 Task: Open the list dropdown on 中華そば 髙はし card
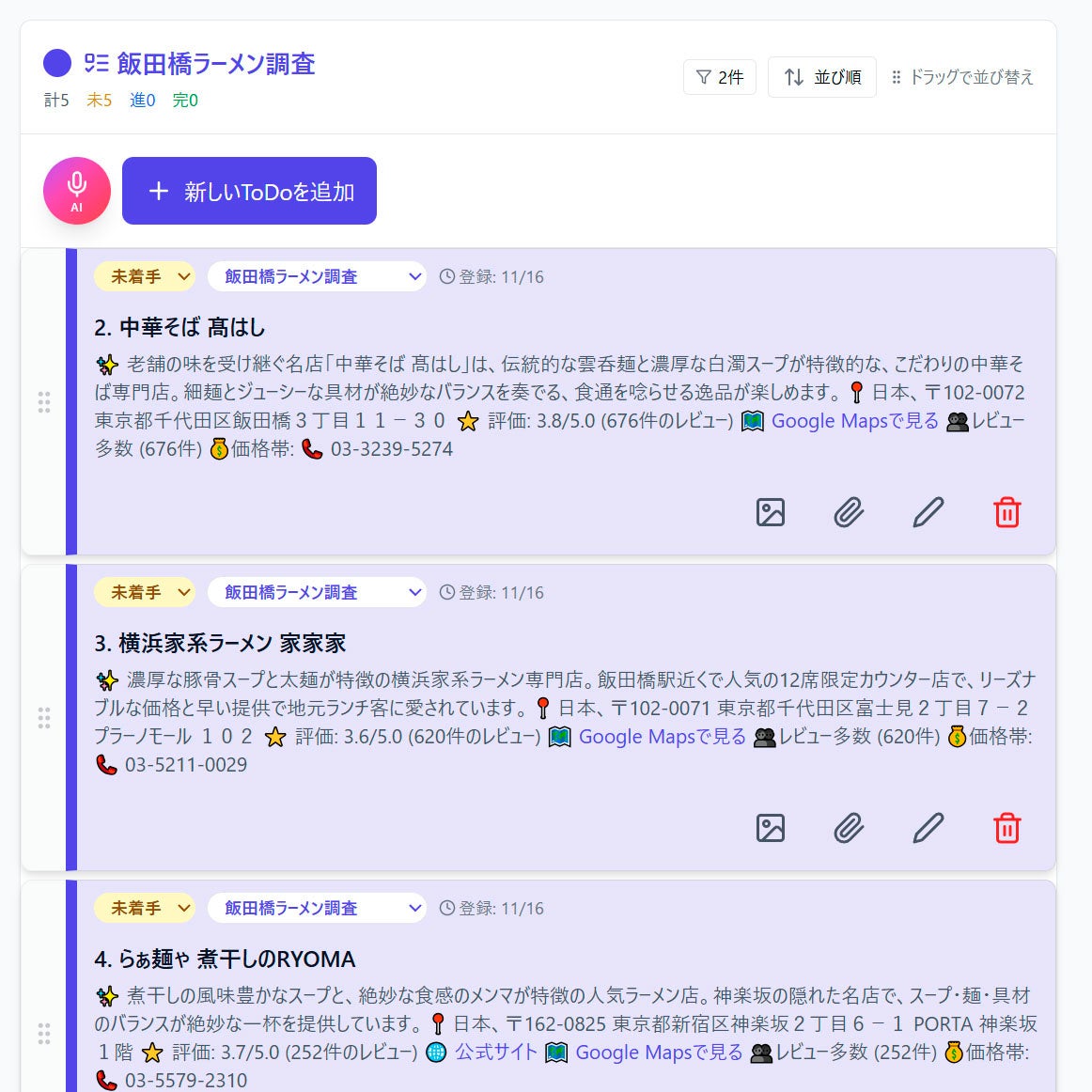[316, 276]
